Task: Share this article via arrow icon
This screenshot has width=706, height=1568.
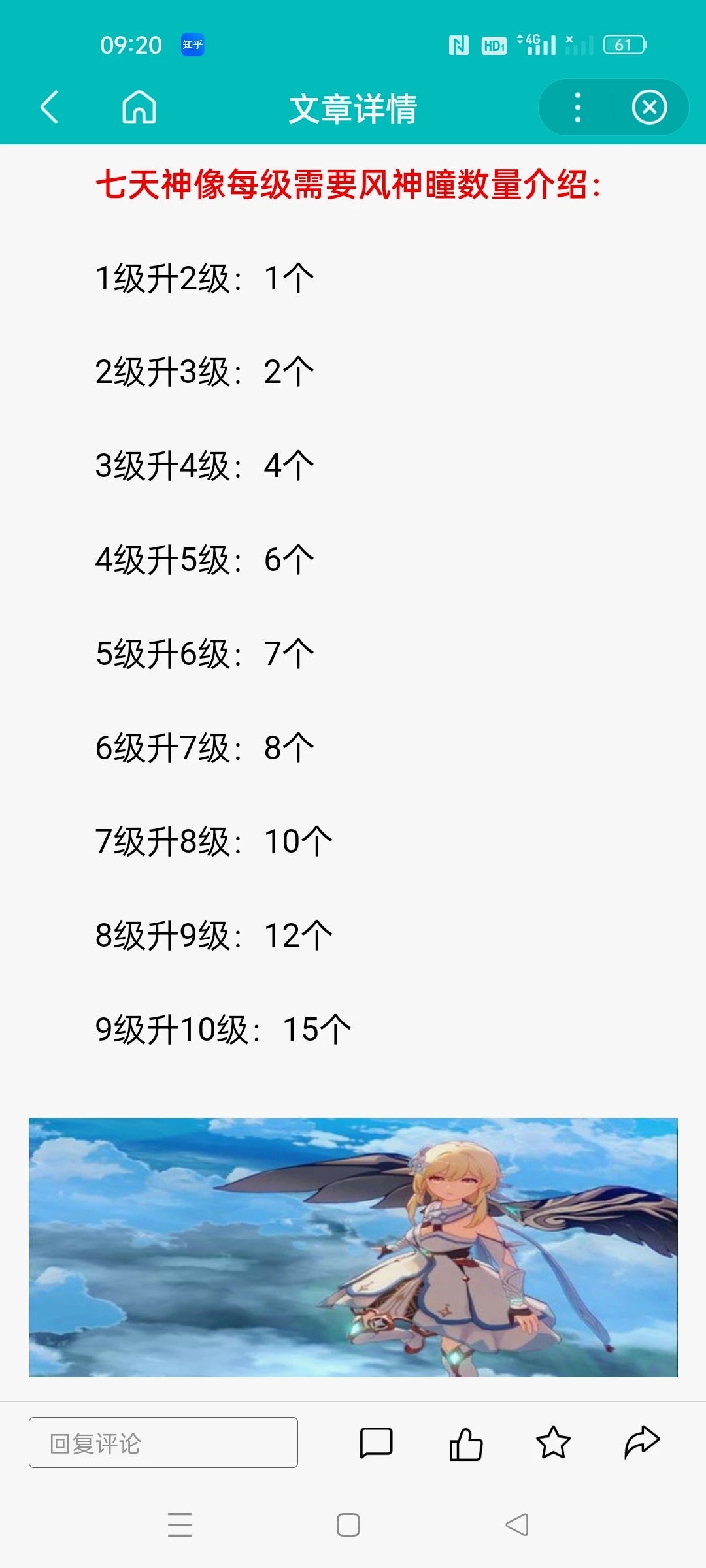Action: [642, 1443]
